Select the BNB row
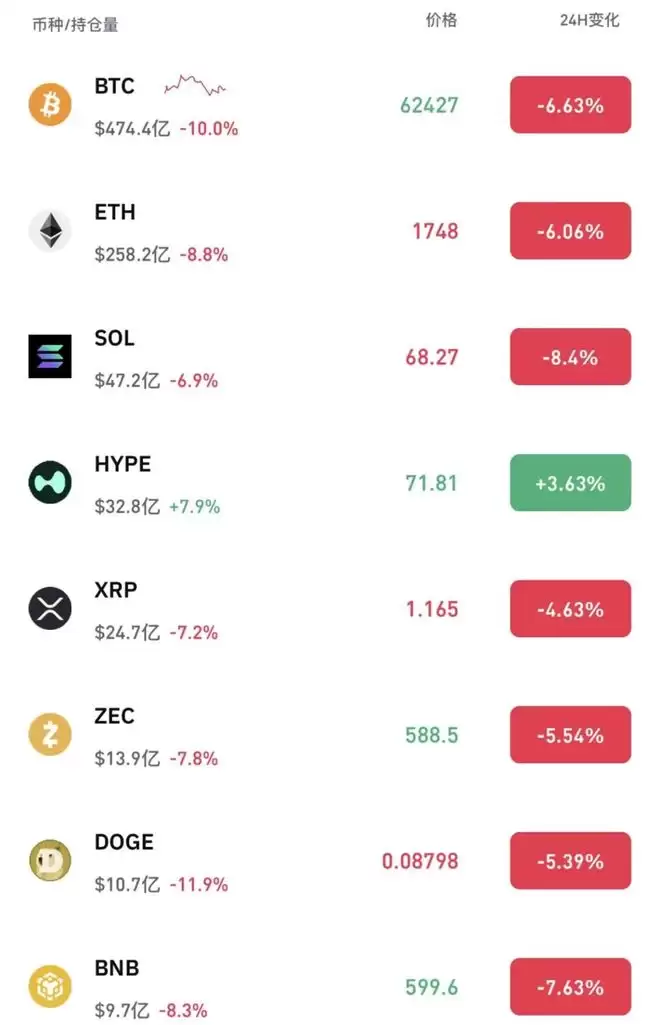This screenshot has height=1025, width=660. [330, 987]
